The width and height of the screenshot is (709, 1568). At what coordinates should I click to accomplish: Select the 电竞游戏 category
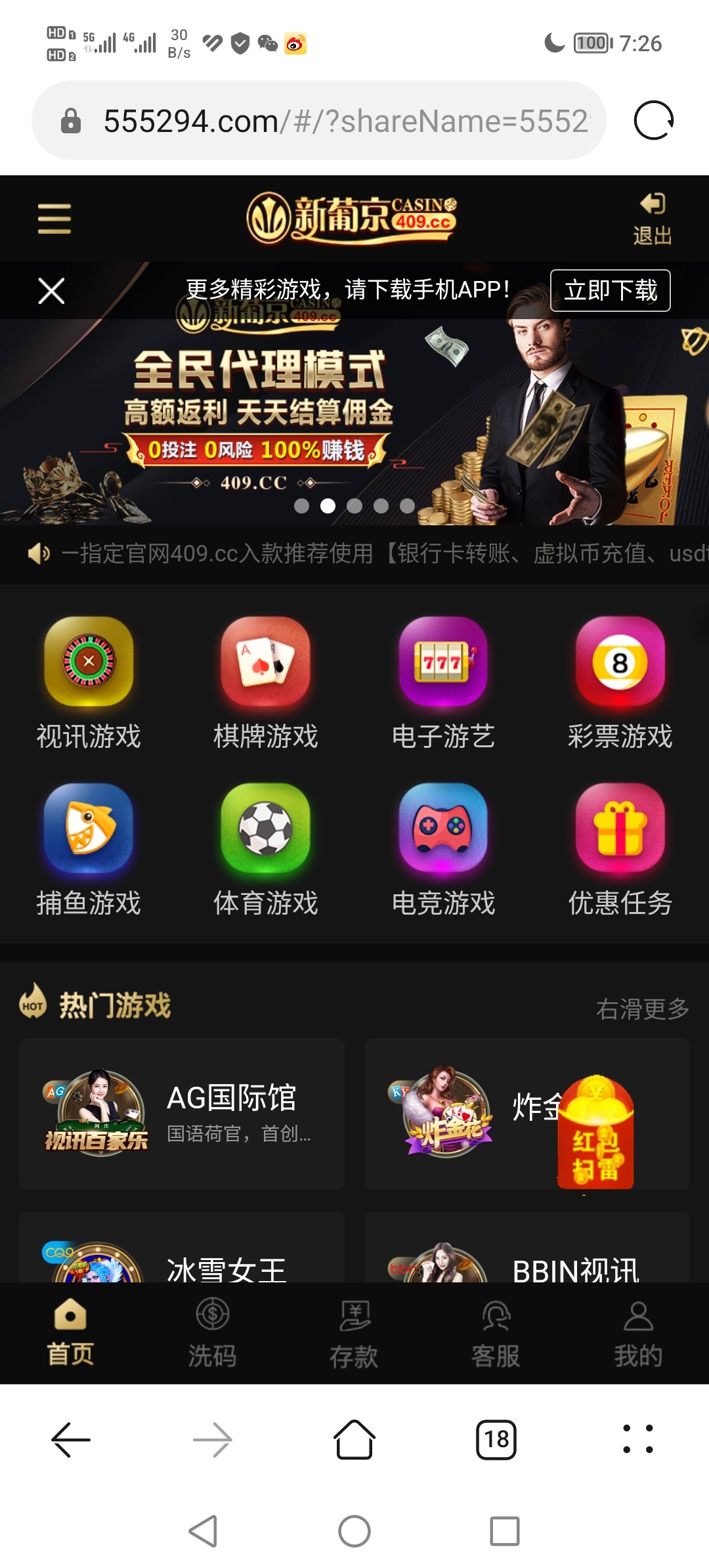click(443, 850)
